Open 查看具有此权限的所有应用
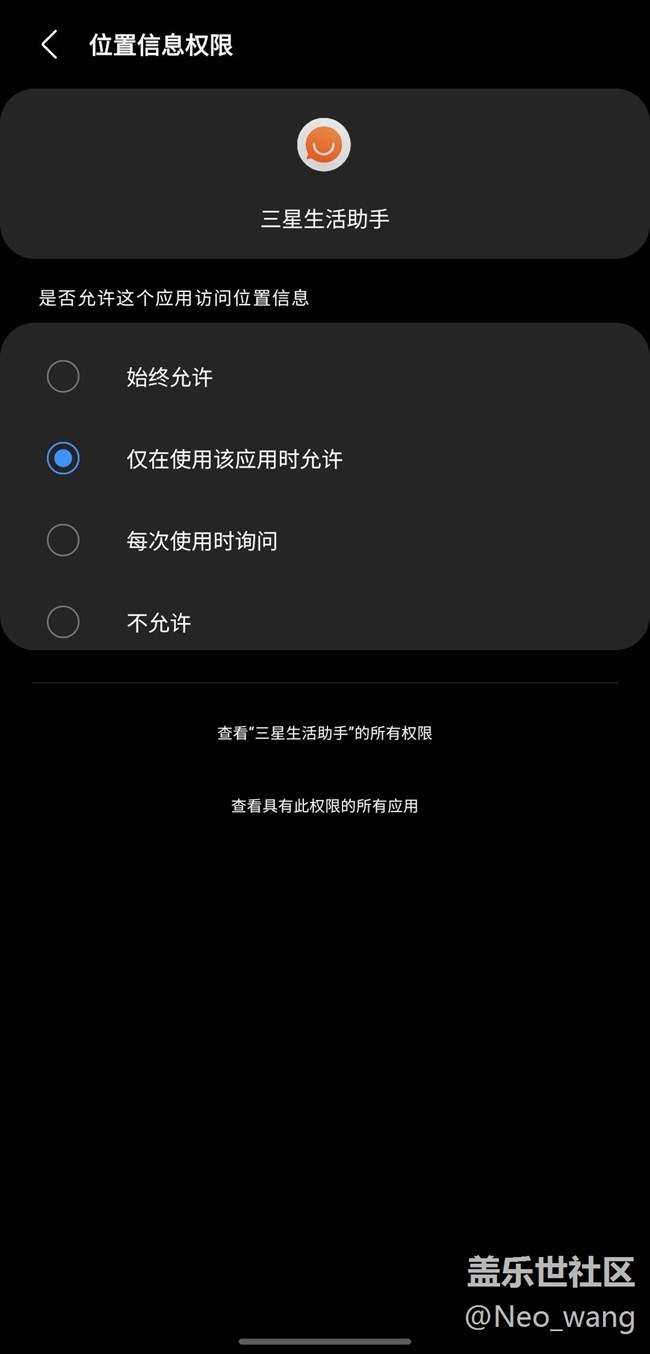The width and height of the screenshot is (650, 1354). [325, 806]
